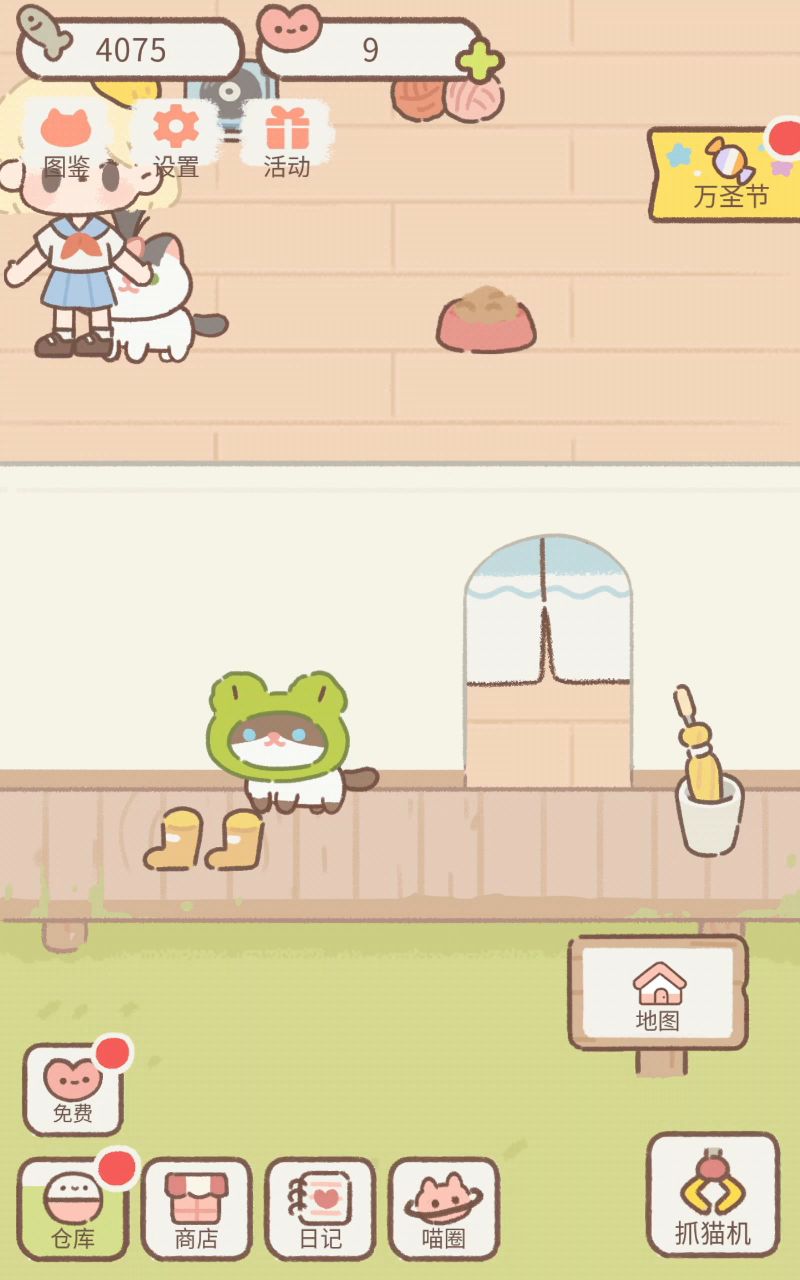Go to the 商店 shop
The image size is (800, 1280).
(196, 1209)
